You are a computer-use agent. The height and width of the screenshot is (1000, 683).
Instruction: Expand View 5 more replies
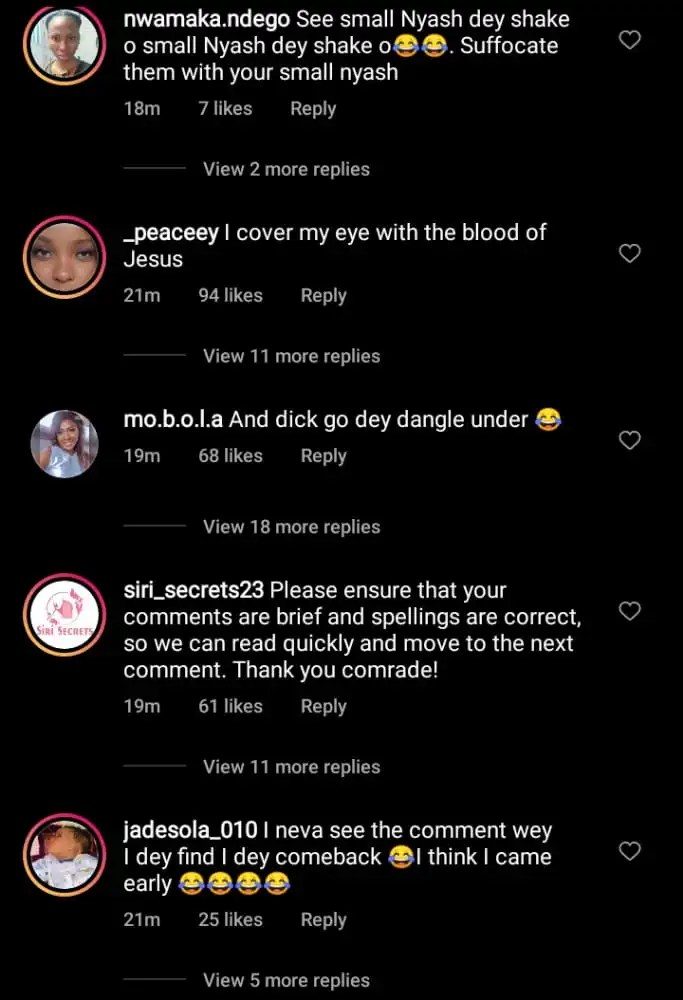[x=286, y=981]
